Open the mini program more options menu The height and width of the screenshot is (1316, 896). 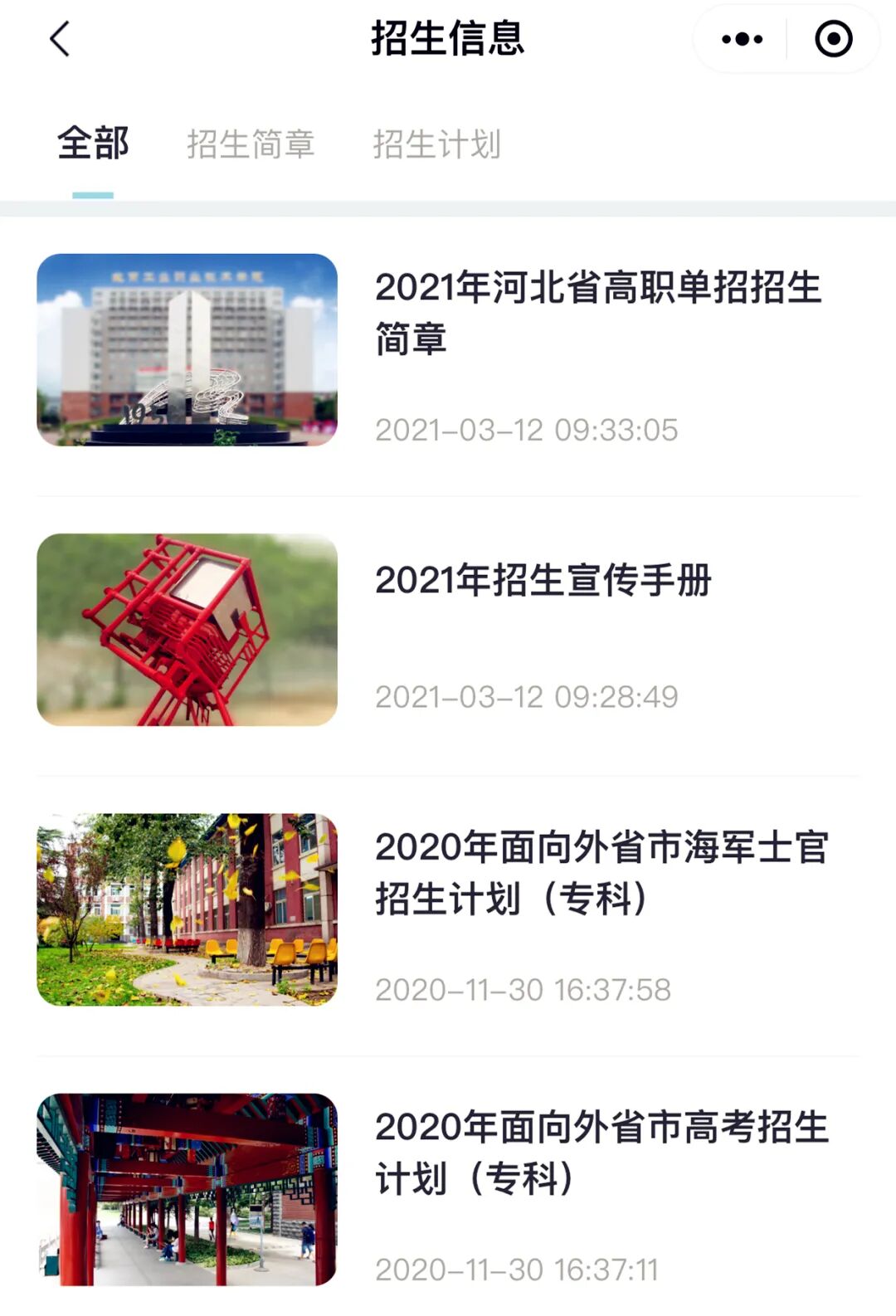click(x=742, y=39)
